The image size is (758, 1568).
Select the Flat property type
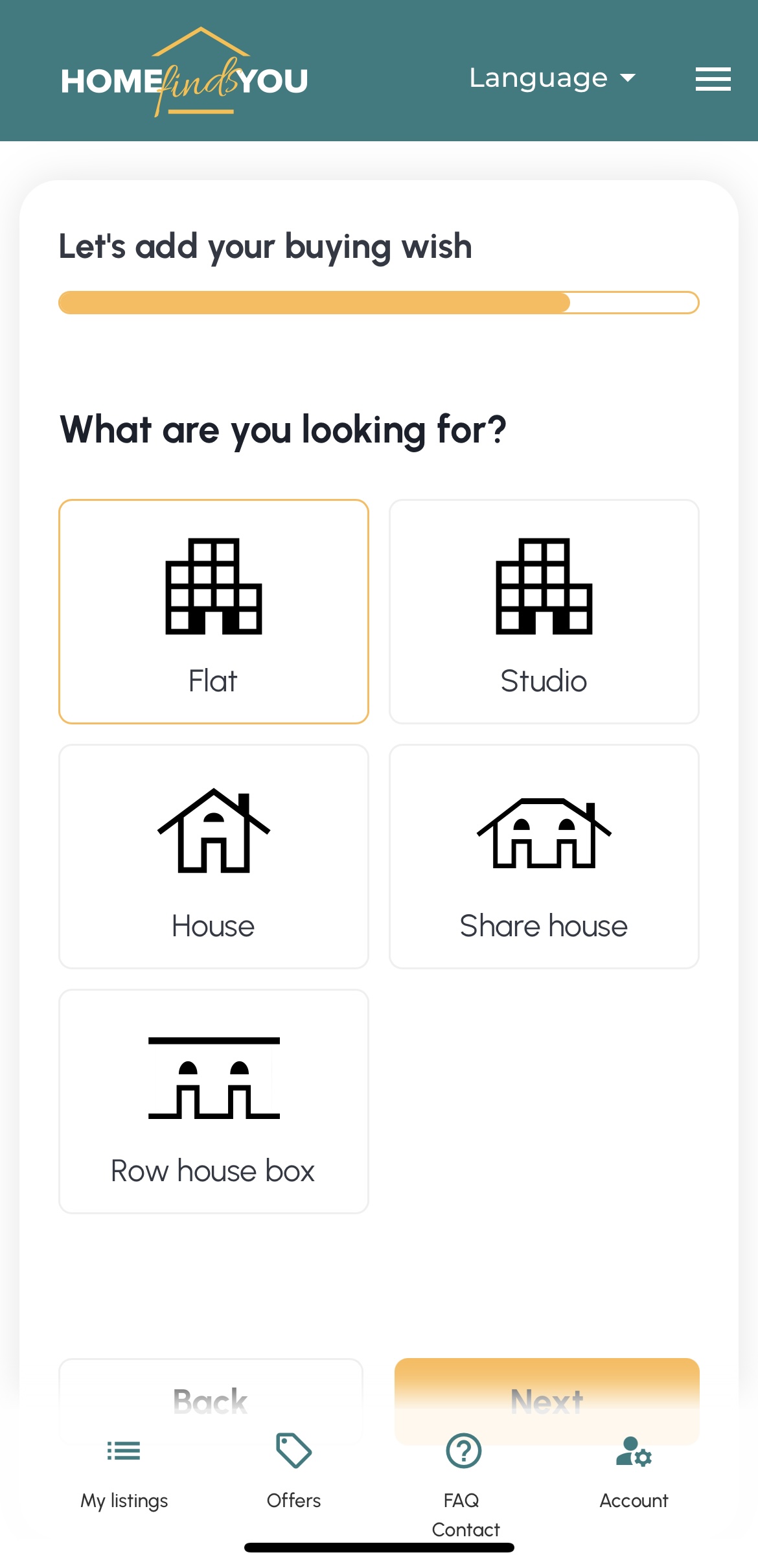pyautogui.click(x=214, y=611)
